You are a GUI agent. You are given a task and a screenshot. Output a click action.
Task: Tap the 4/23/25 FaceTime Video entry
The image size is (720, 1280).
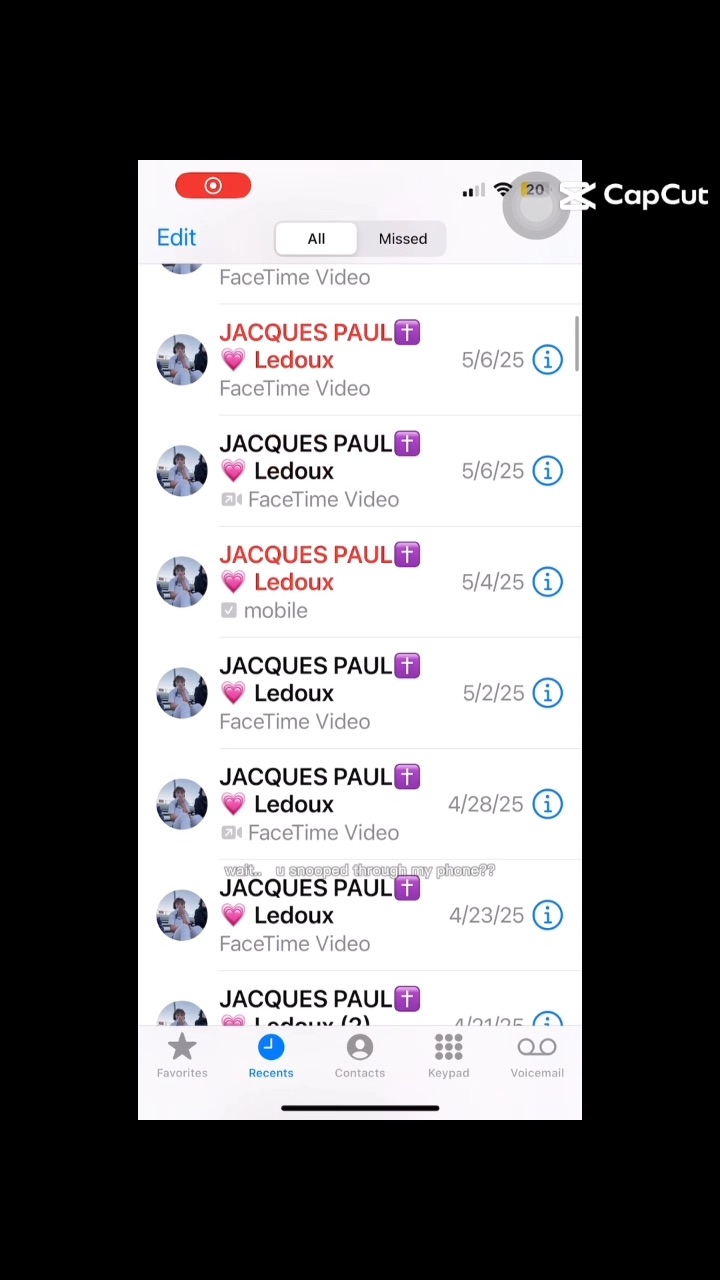click(x=320, y=915)
